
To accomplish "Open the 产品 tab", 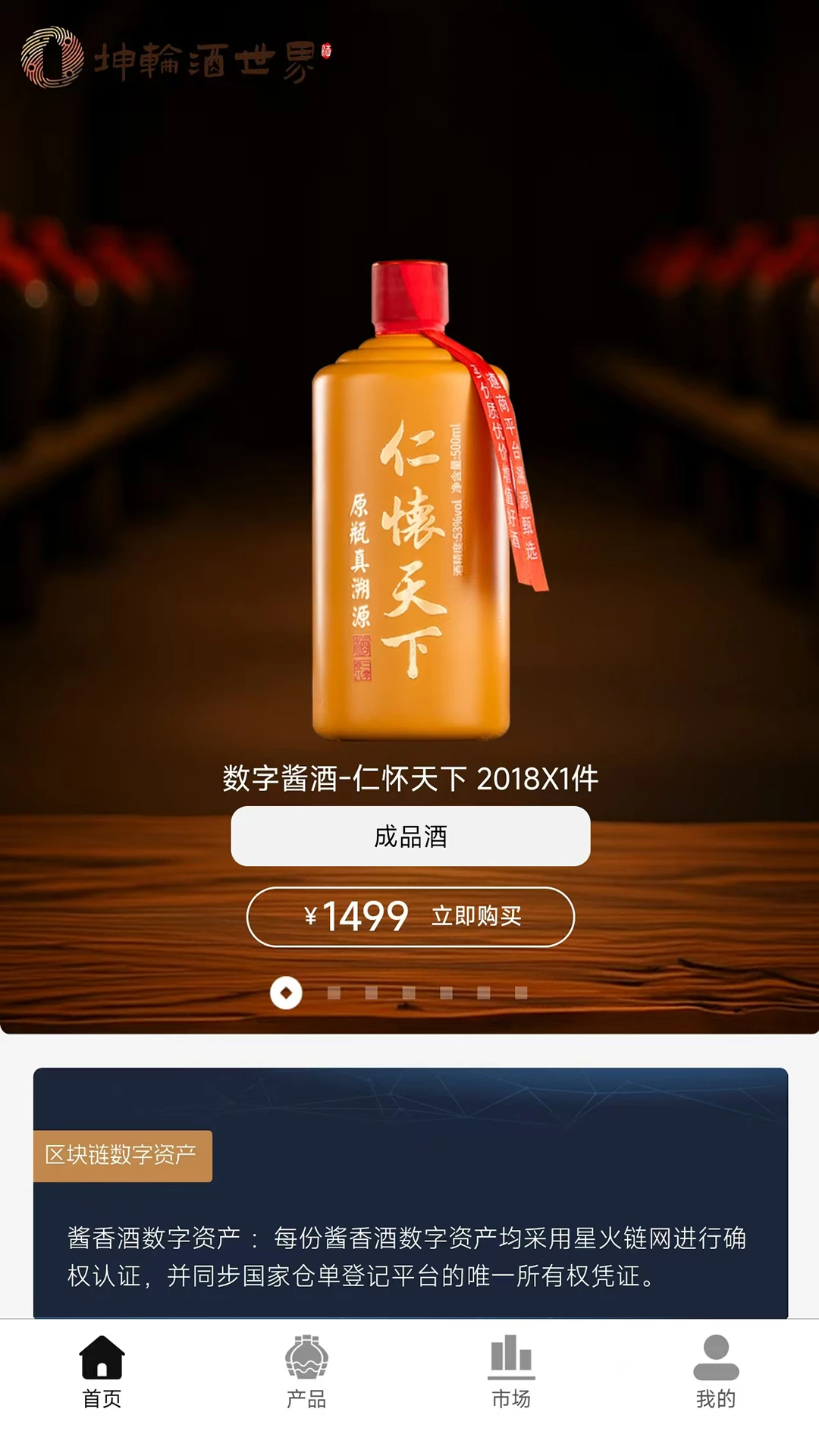I will (x=306, y=1373).
